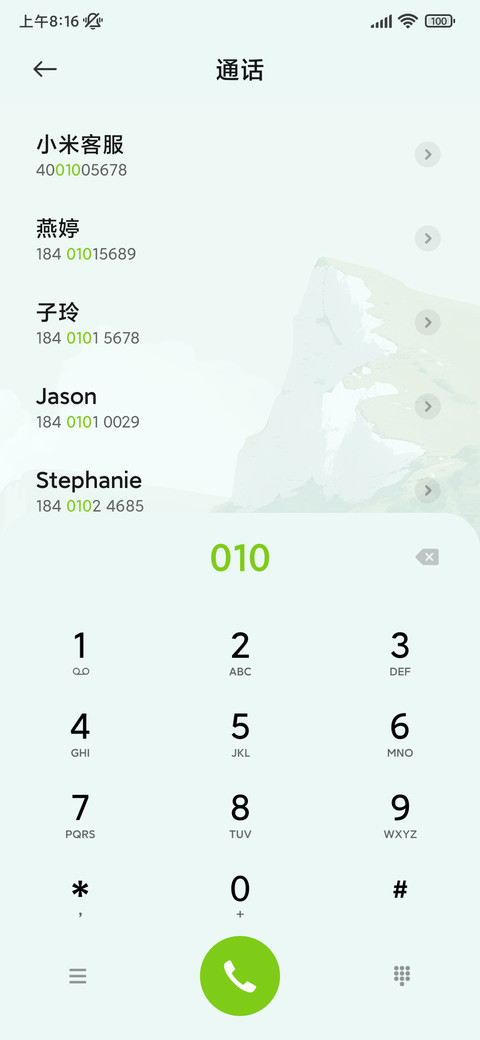This screenshot has width=480, height=1040.
Task: Tap the star key
Action: pyautogui.click(x=80, y=897)
